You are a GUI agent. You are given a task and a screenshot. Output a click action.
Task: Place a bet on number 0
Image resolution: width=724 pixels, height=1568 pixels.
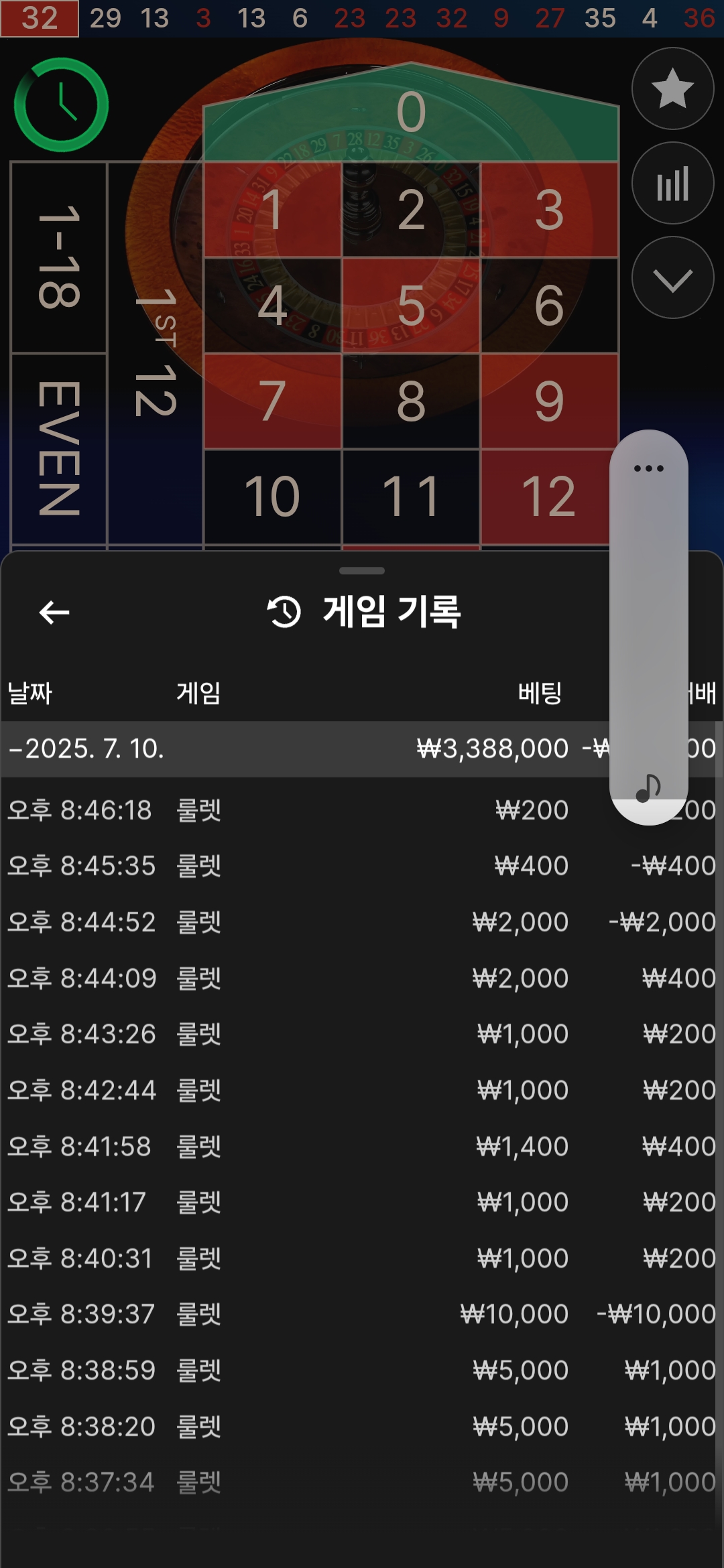[411, 113]
